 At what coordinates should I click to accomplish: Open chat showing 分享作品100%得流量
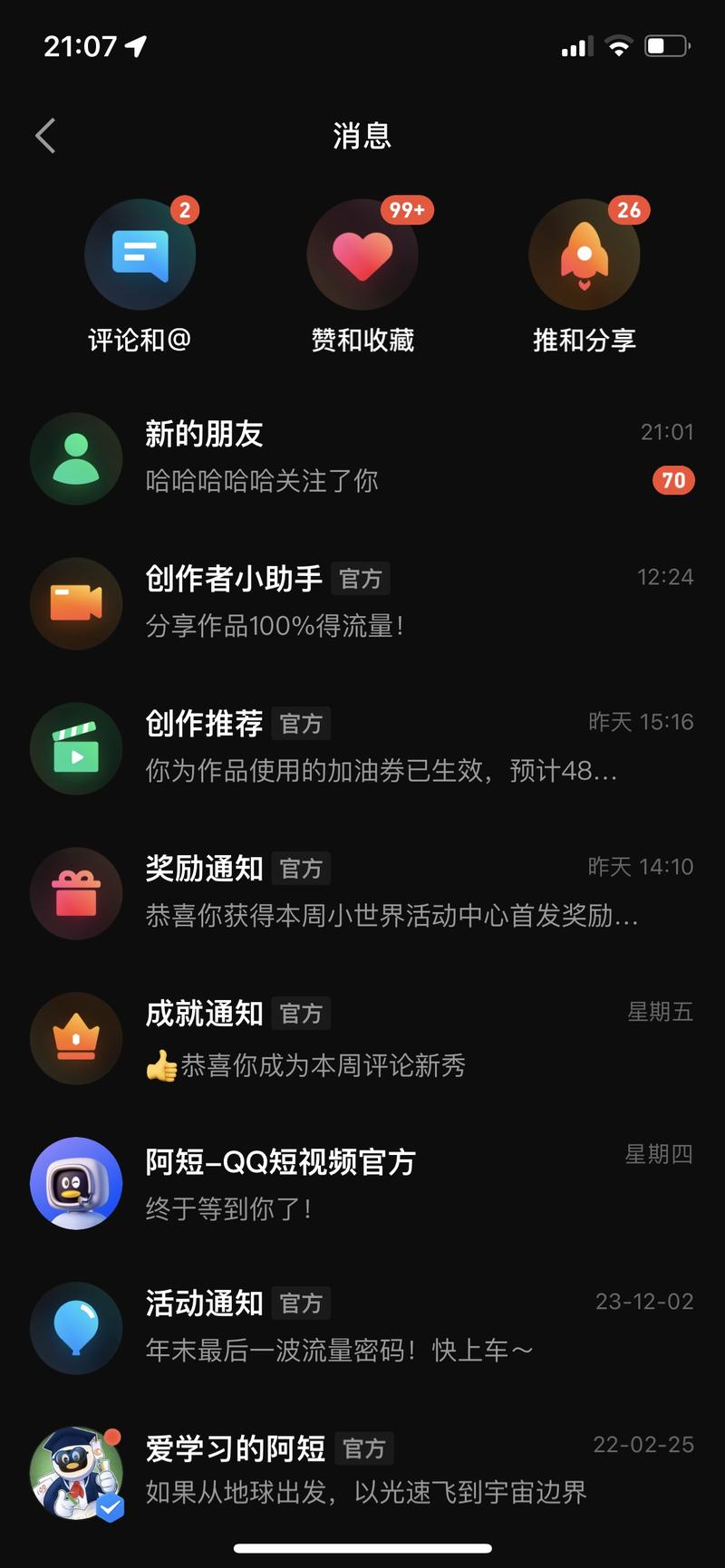point(362,603)
